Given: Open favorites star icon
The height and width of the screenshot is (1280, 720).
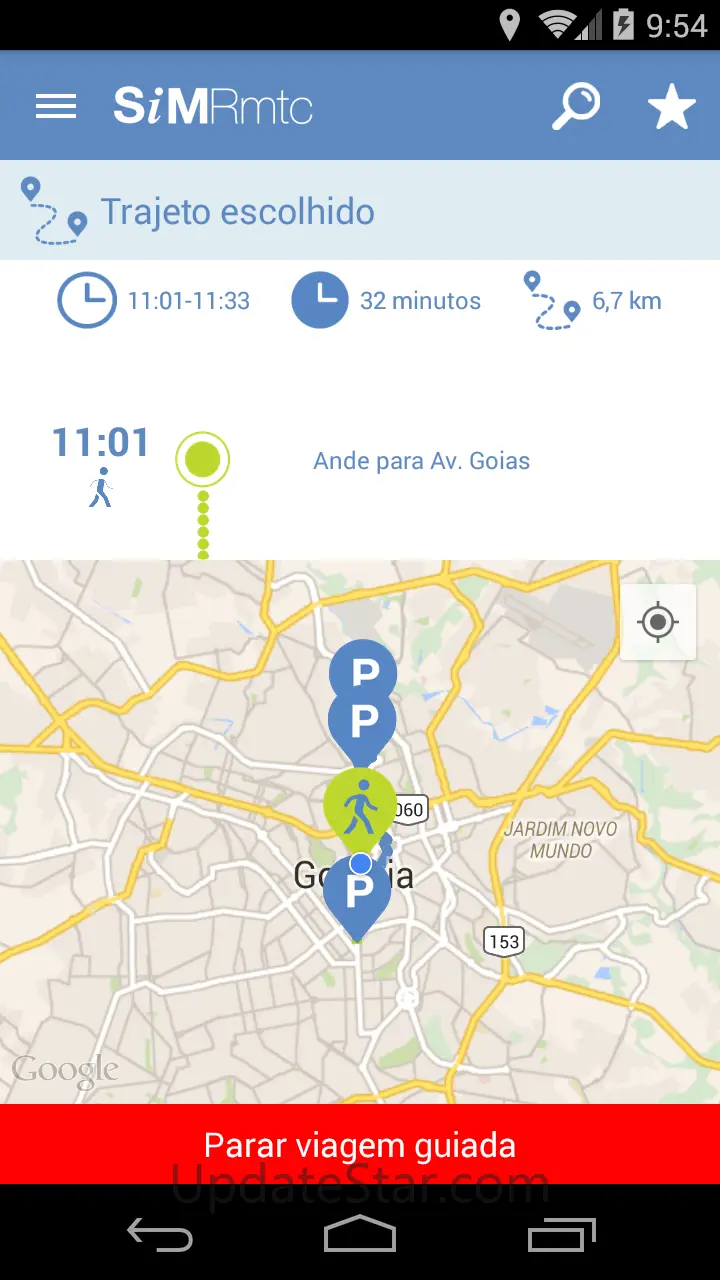Looking at the screenshot, I should click(671, 107).
